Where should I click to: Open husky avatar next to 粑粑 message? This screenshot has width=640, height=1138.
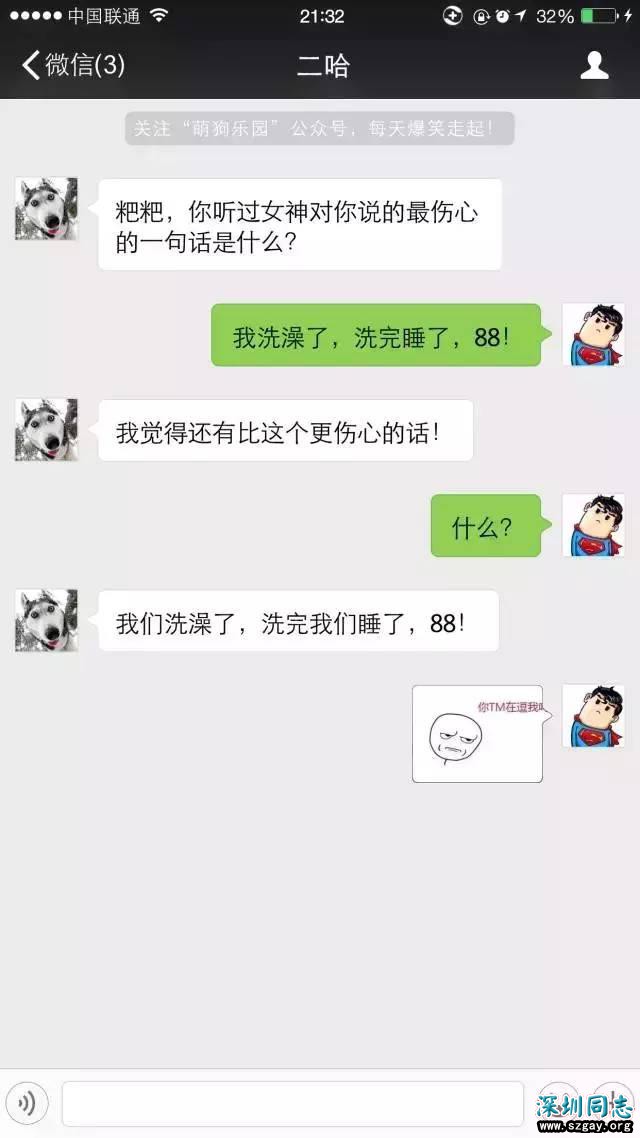pyautogui.click(x=46, y=209)
